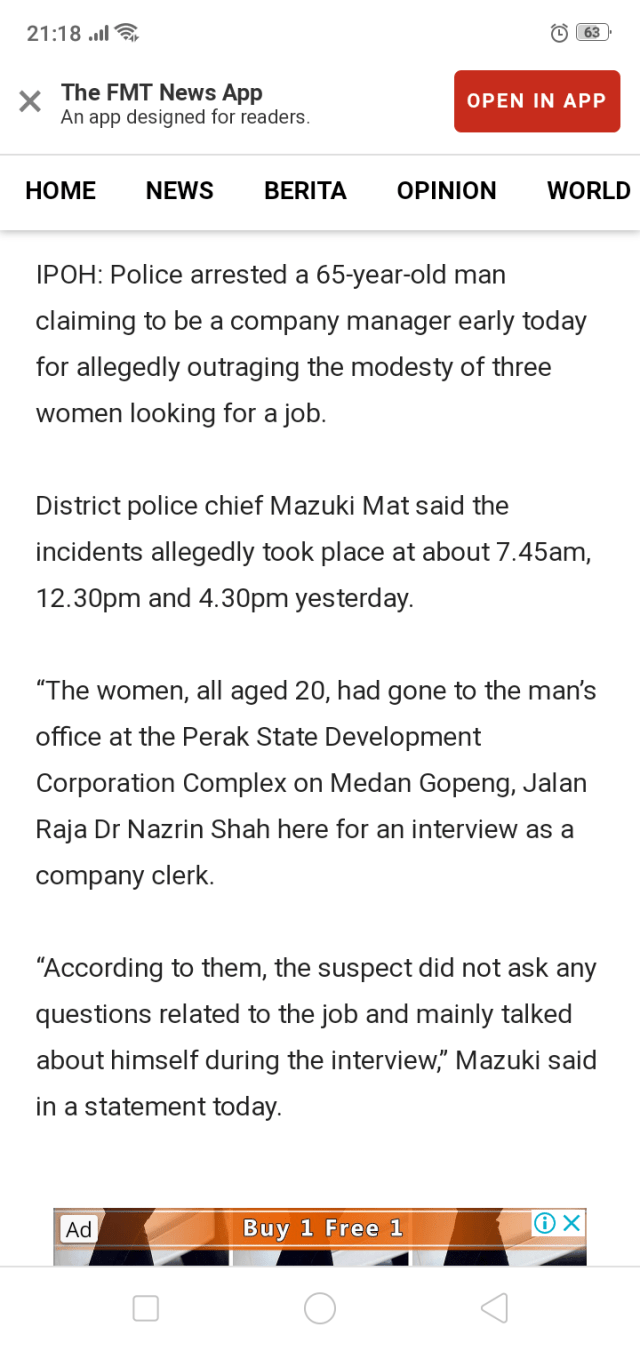
Task: Go back using the system back button
Action: [494, 1308]
